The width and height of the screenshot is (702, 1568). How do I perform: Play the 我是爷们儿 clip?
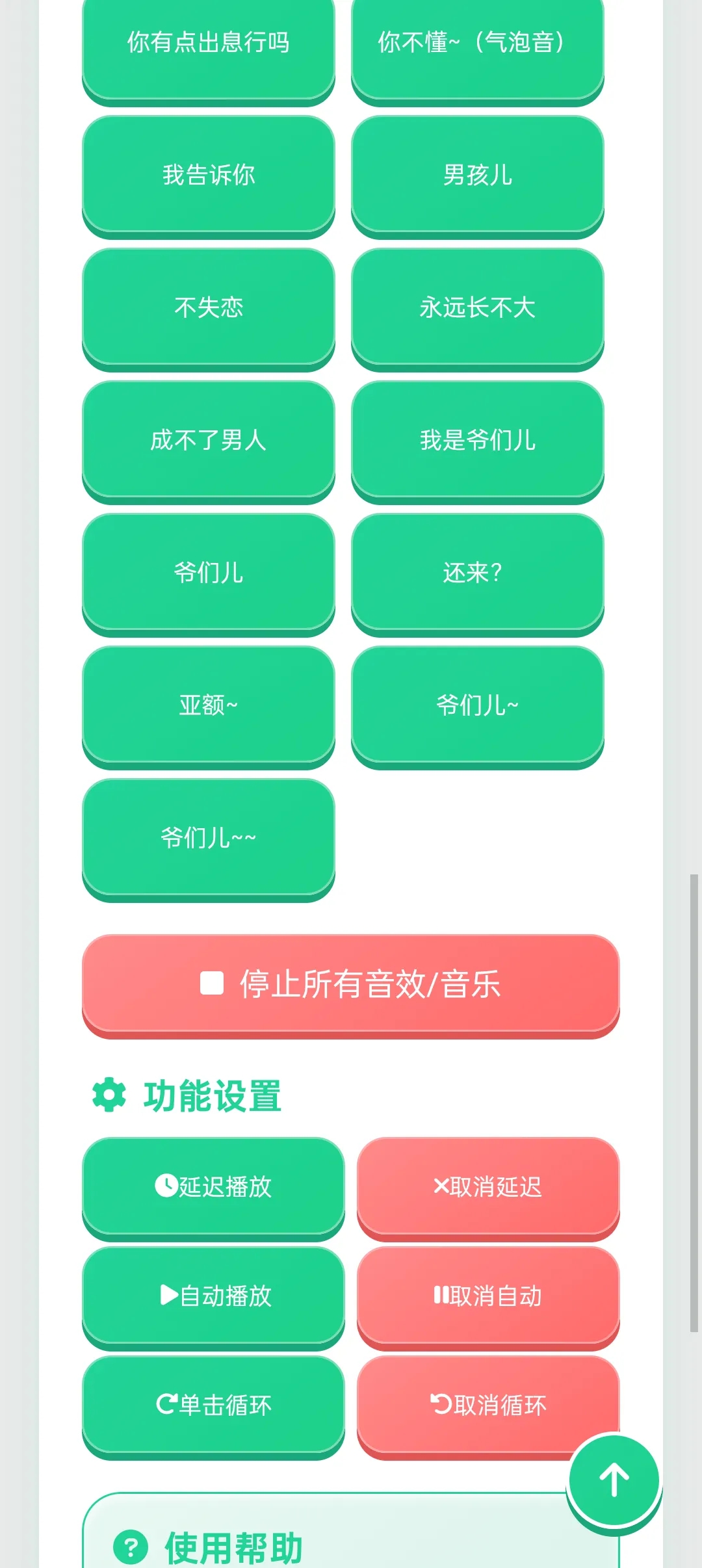(478, 442)
